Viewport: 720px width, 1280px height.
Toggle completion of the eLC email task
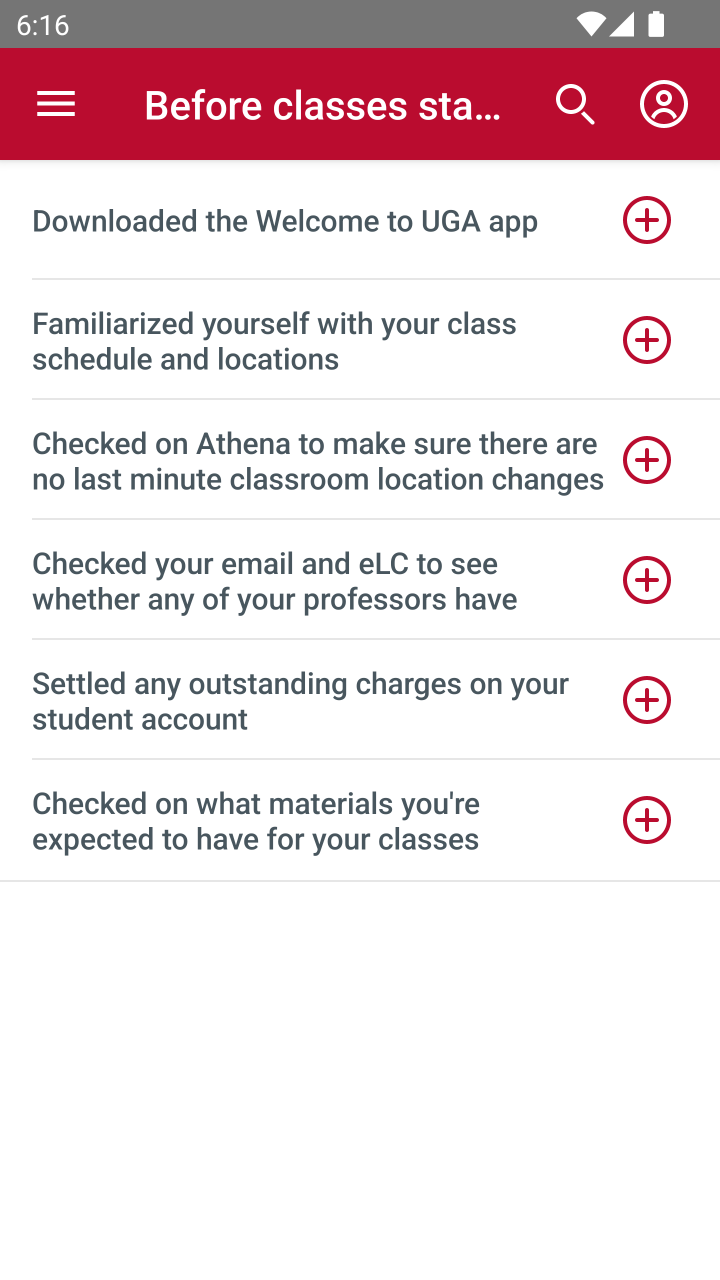pyautogui.click(x=647, y=580)
